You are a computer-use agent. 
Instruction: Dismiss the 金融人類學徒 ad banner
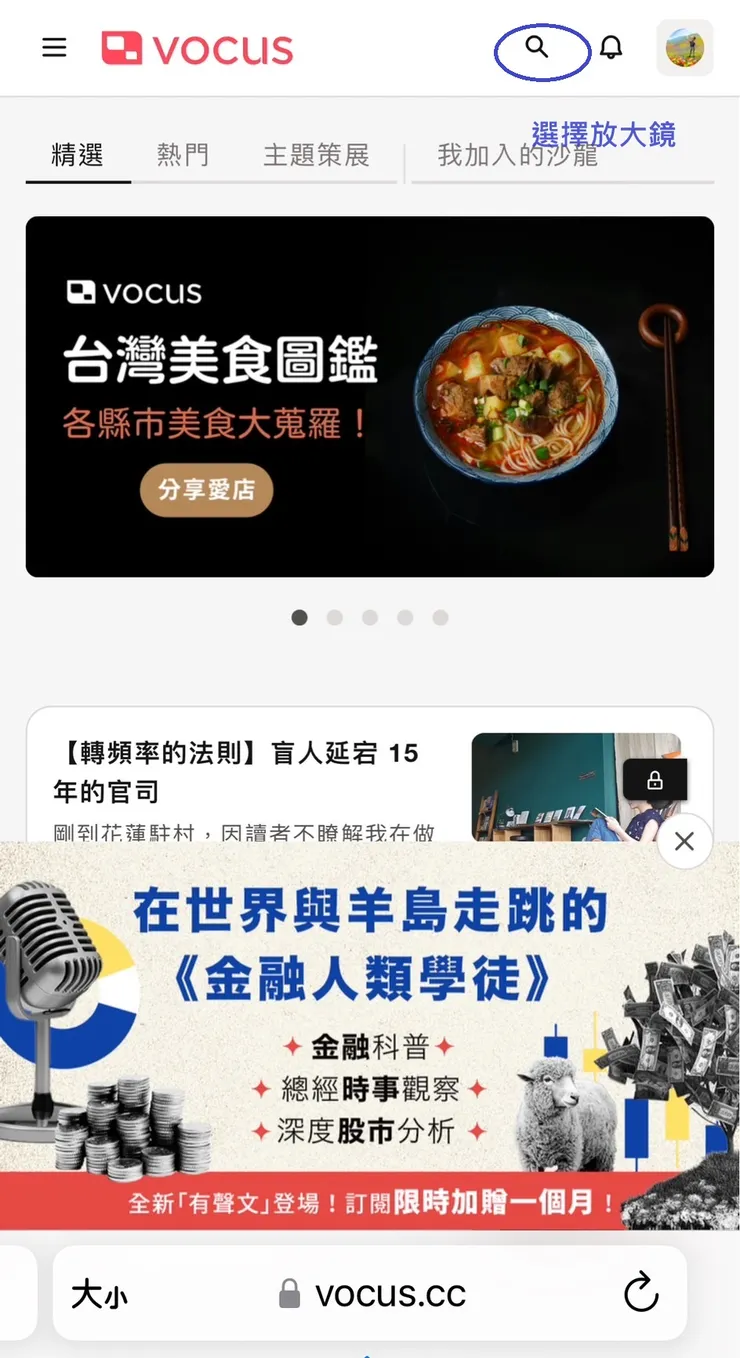click(x=684, y=841)
